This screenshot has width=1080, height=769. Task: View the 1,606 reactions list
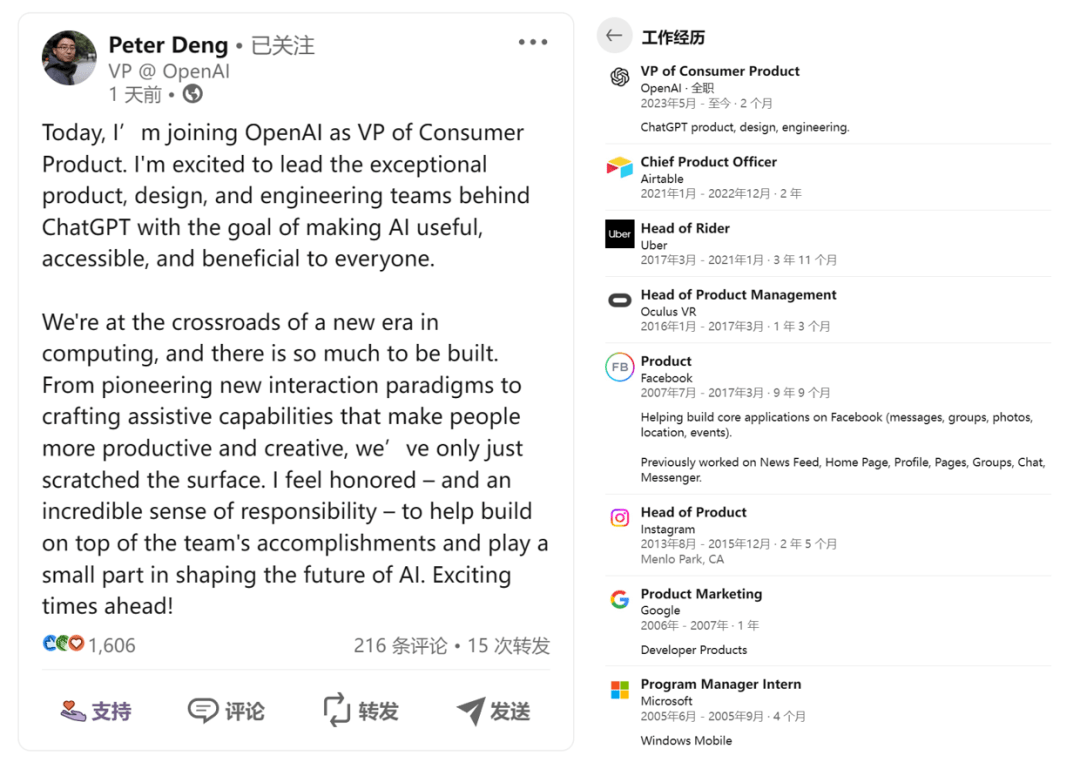tap(90, 645)
